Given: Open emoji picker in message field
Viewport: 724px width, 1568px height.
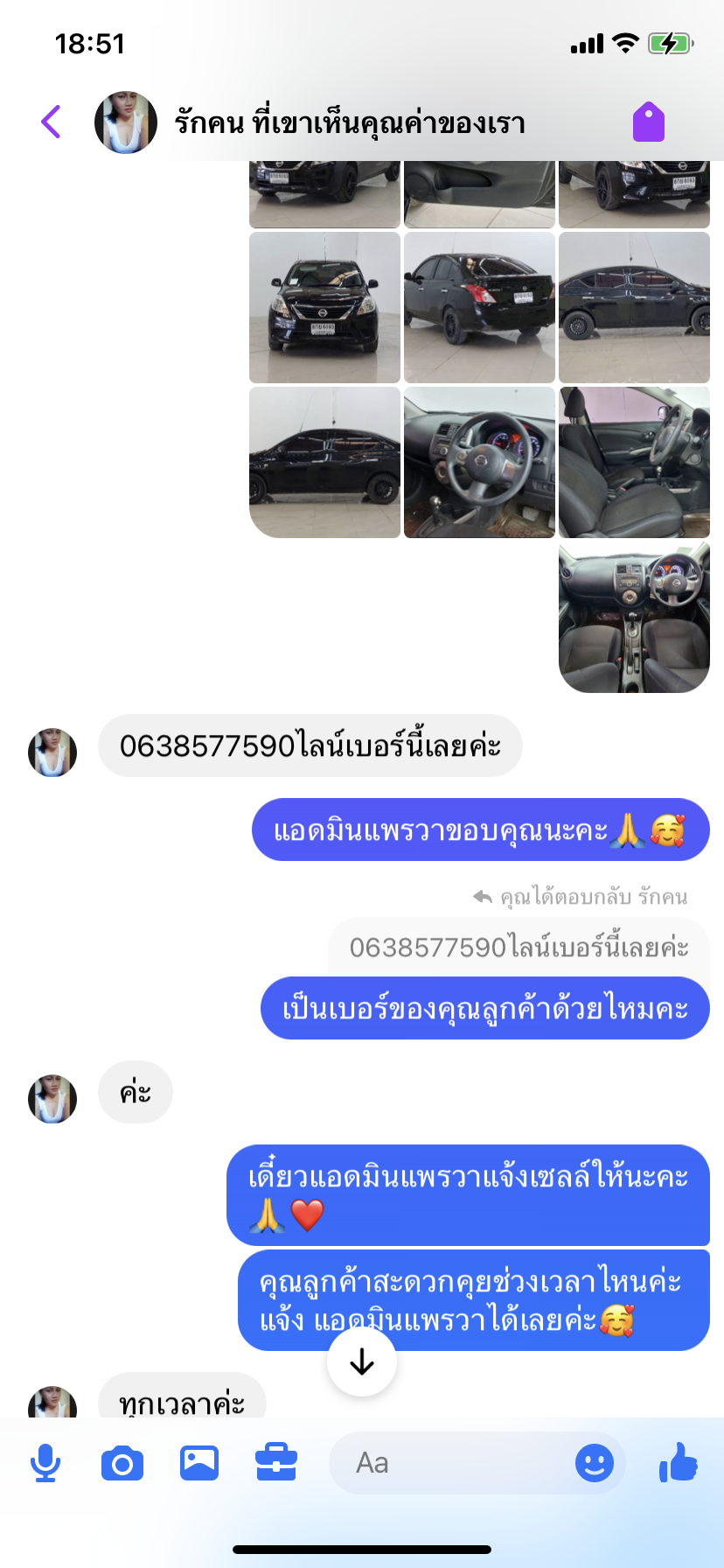Looking at the screenshot, I should coord(595,1463).
